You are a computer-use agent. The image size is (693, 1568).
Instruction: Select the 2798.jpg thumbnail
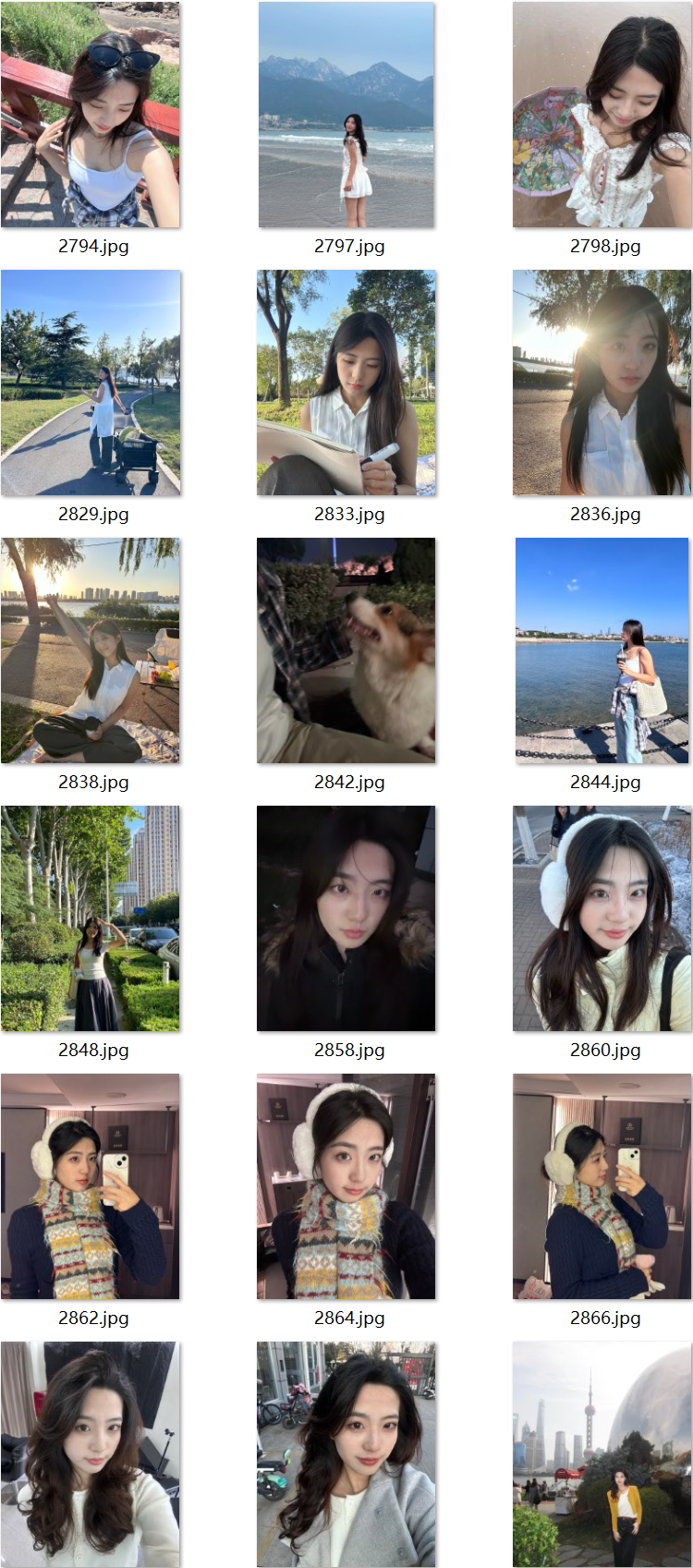602,115
